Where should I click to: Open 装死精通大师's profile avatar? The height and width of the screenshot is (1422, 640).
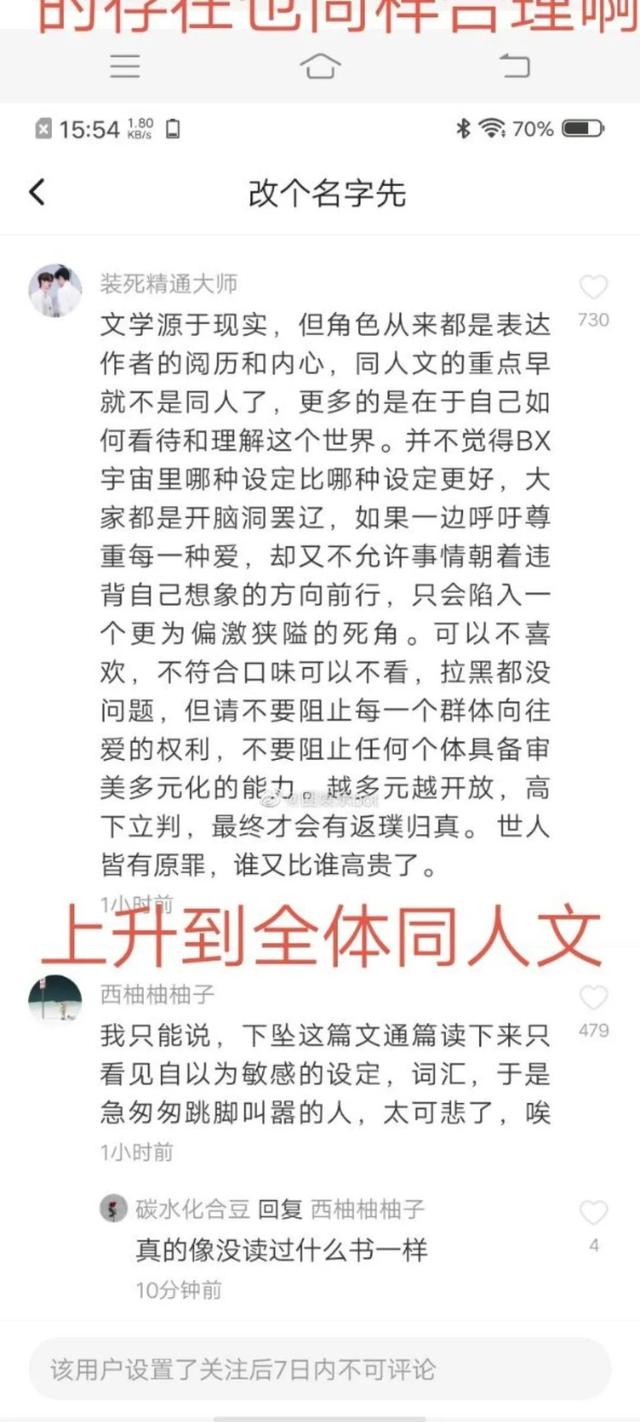55,291
